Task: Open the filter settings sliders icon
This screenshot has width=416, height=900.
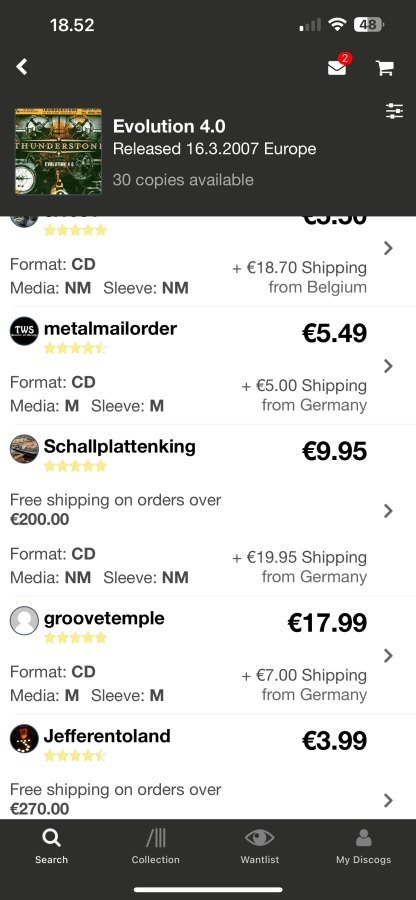Action: click(x=395, y=111)
